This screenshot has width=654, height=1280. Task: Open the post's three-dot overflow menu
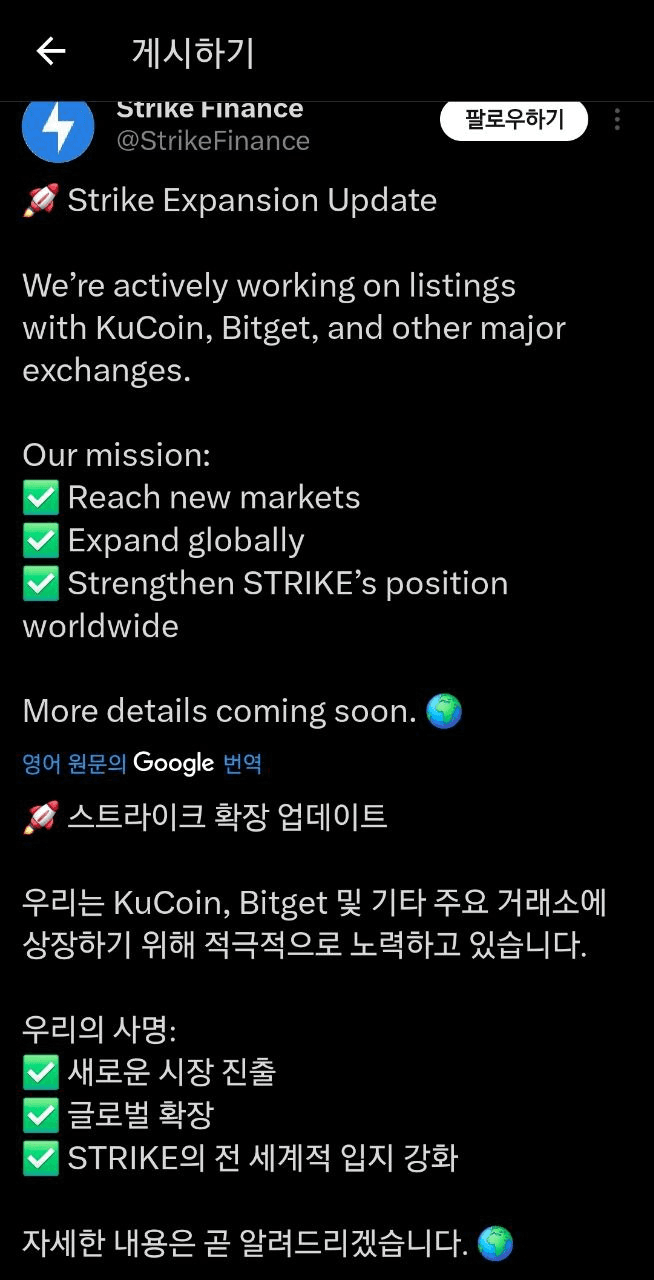pos(617,121)
